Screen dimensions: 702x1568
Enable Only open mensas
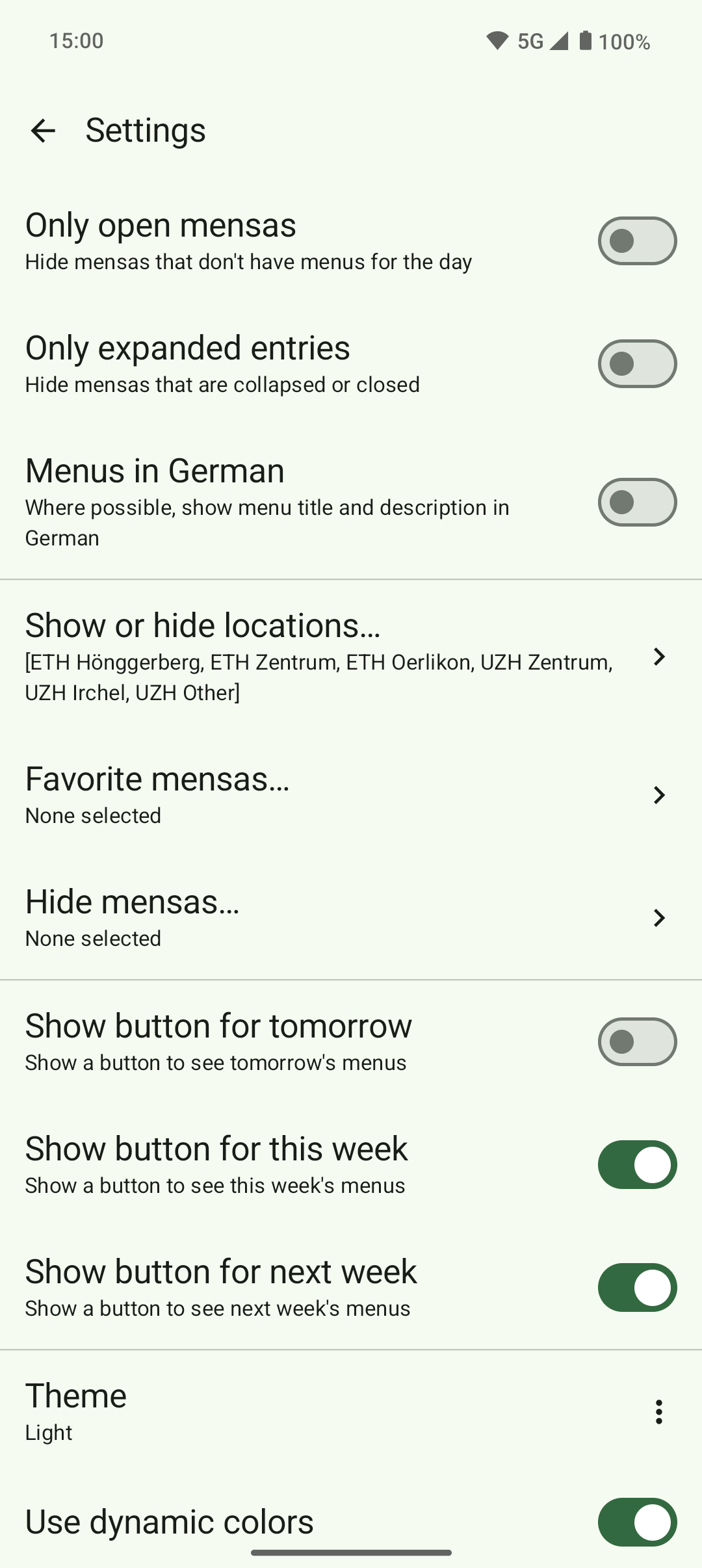tap(636, 241)
